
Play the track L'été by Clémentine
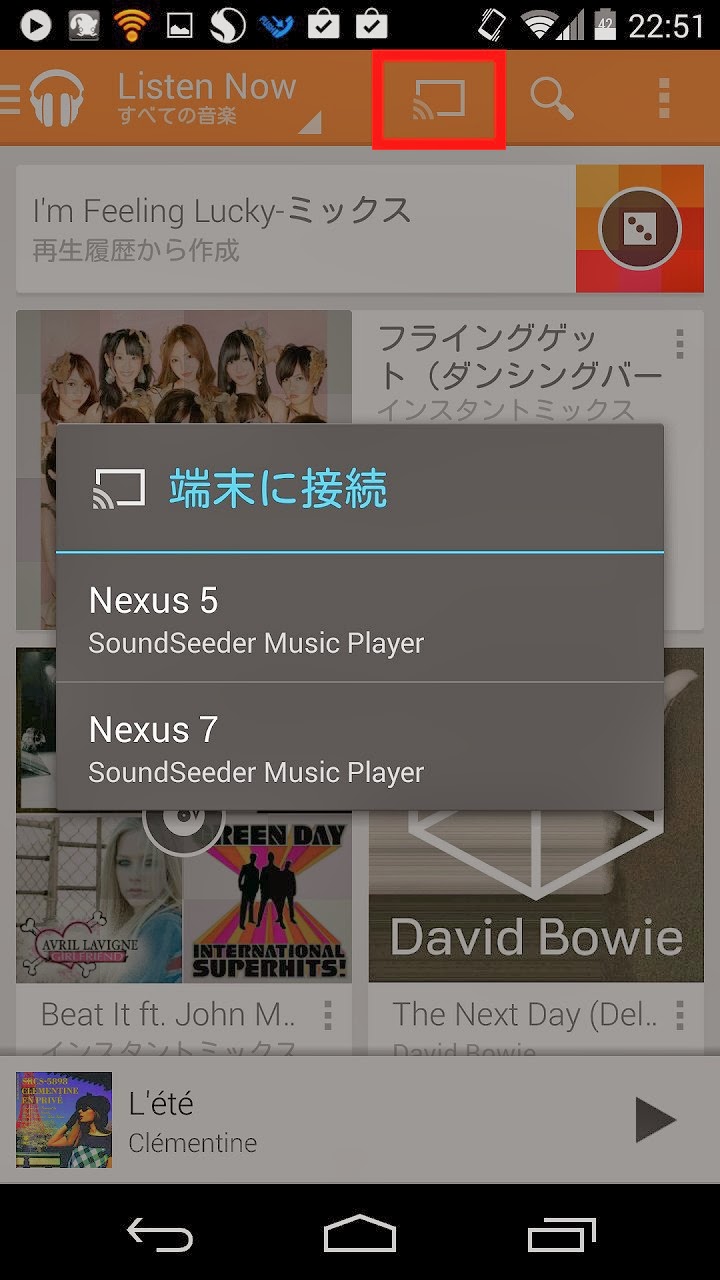click(655, 1119)
